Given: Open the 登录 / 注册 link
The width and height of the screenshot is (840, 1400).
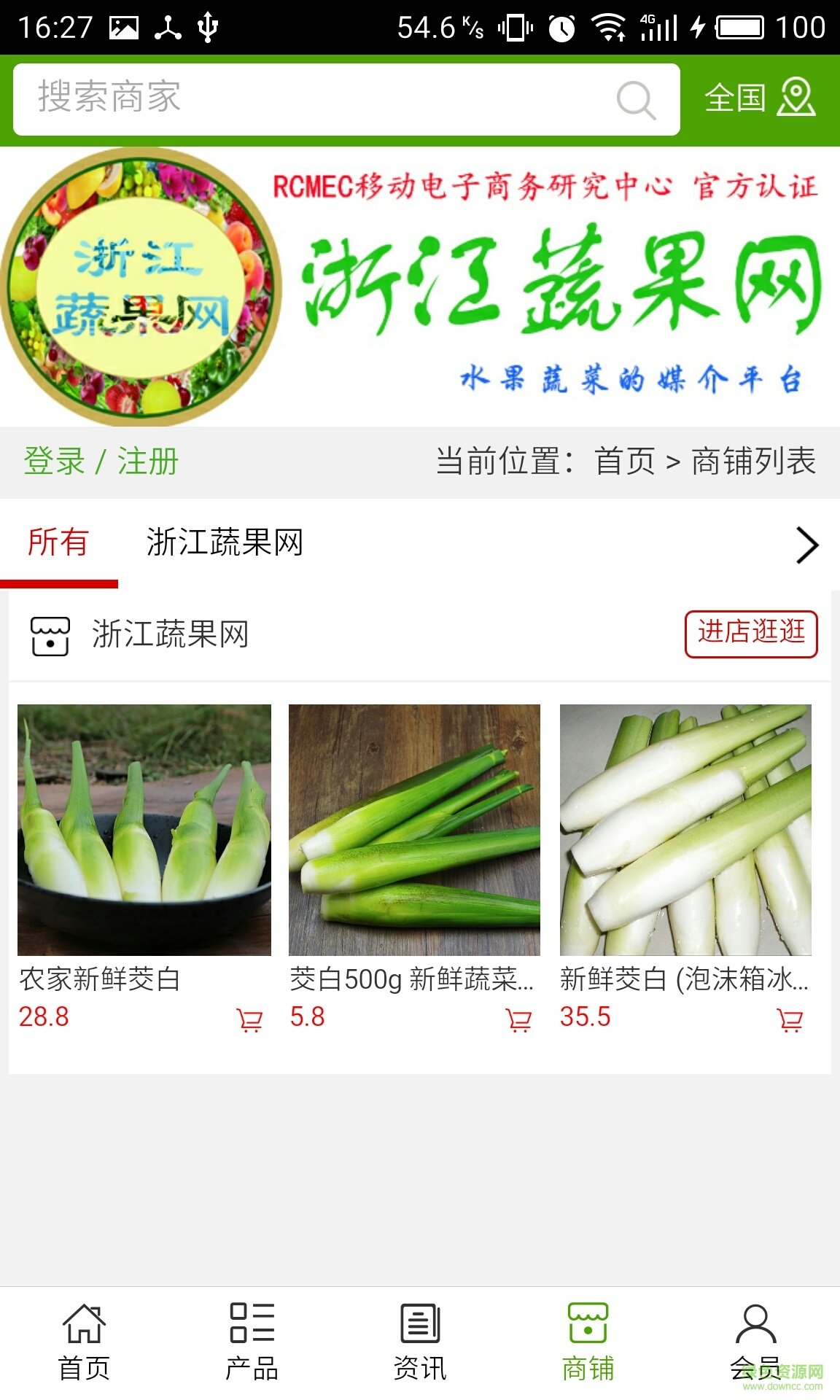Looking at the screenshot, I should (x=101, y=462).
